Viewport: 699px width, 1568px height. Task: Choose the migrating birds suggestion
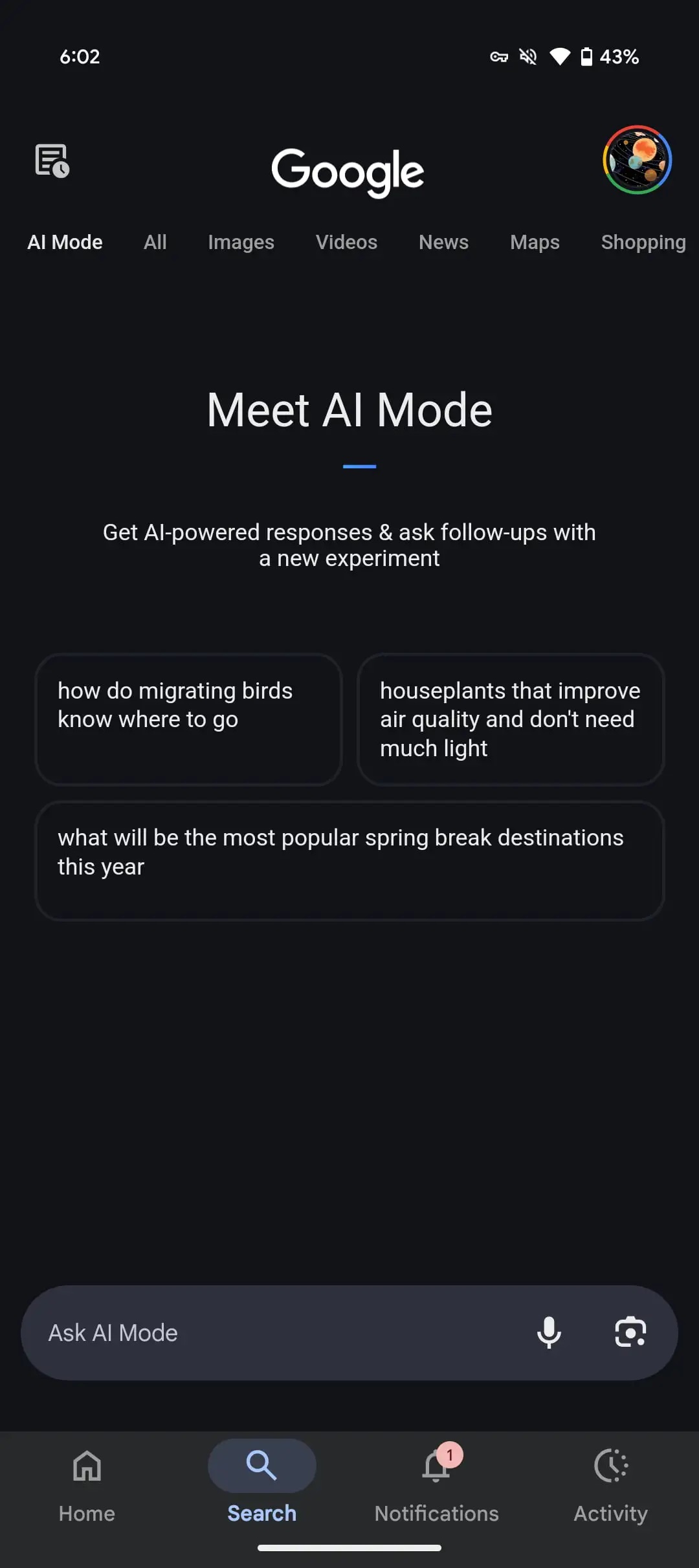(x=188, y=719)
